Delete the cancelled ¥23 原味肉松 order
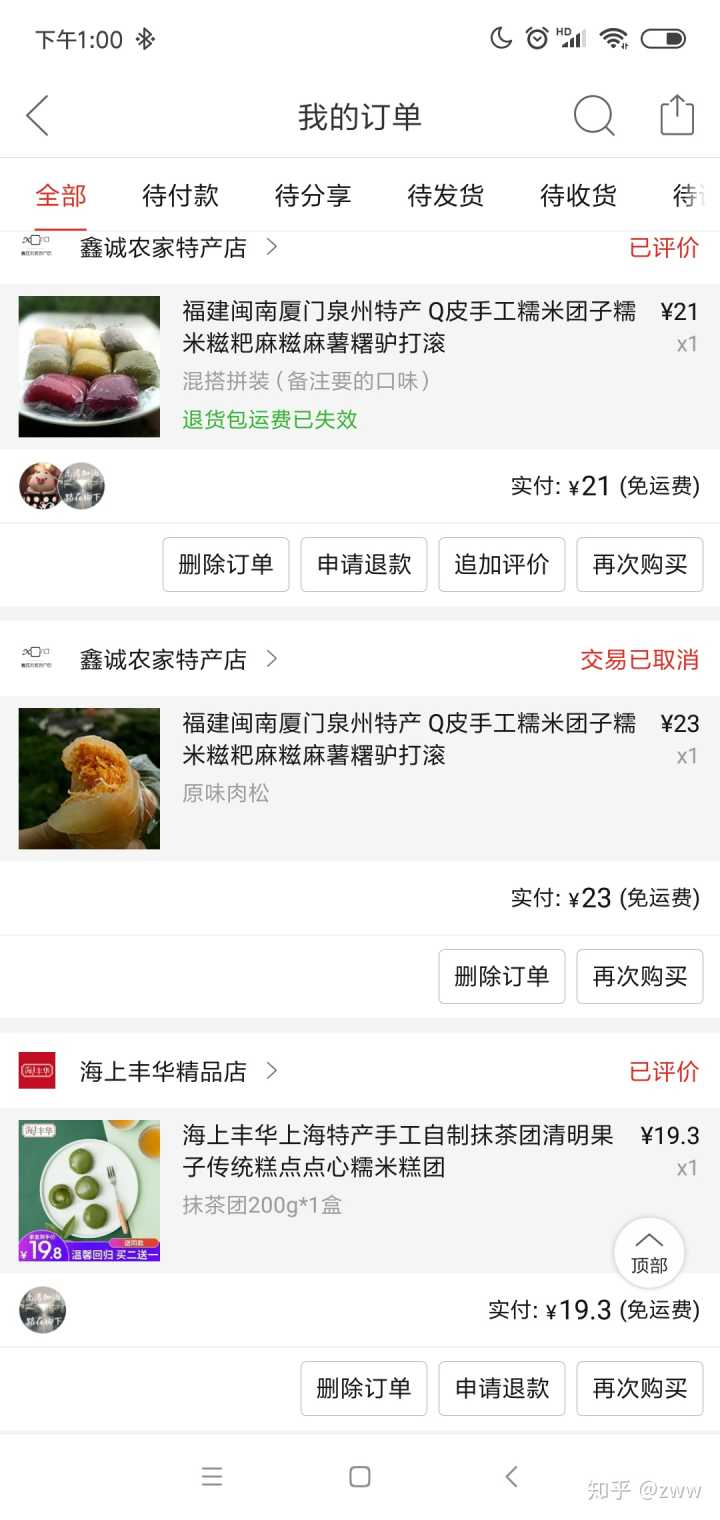This screenshot has width=720, height=1520. (x=501, y=976)
